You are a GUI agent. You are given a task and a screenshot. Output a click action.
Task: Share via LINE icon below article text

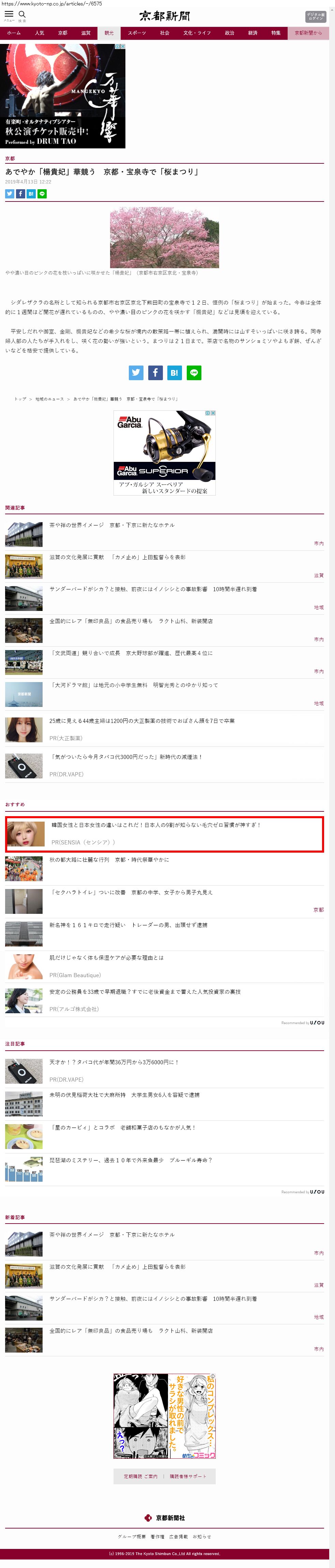194,373
